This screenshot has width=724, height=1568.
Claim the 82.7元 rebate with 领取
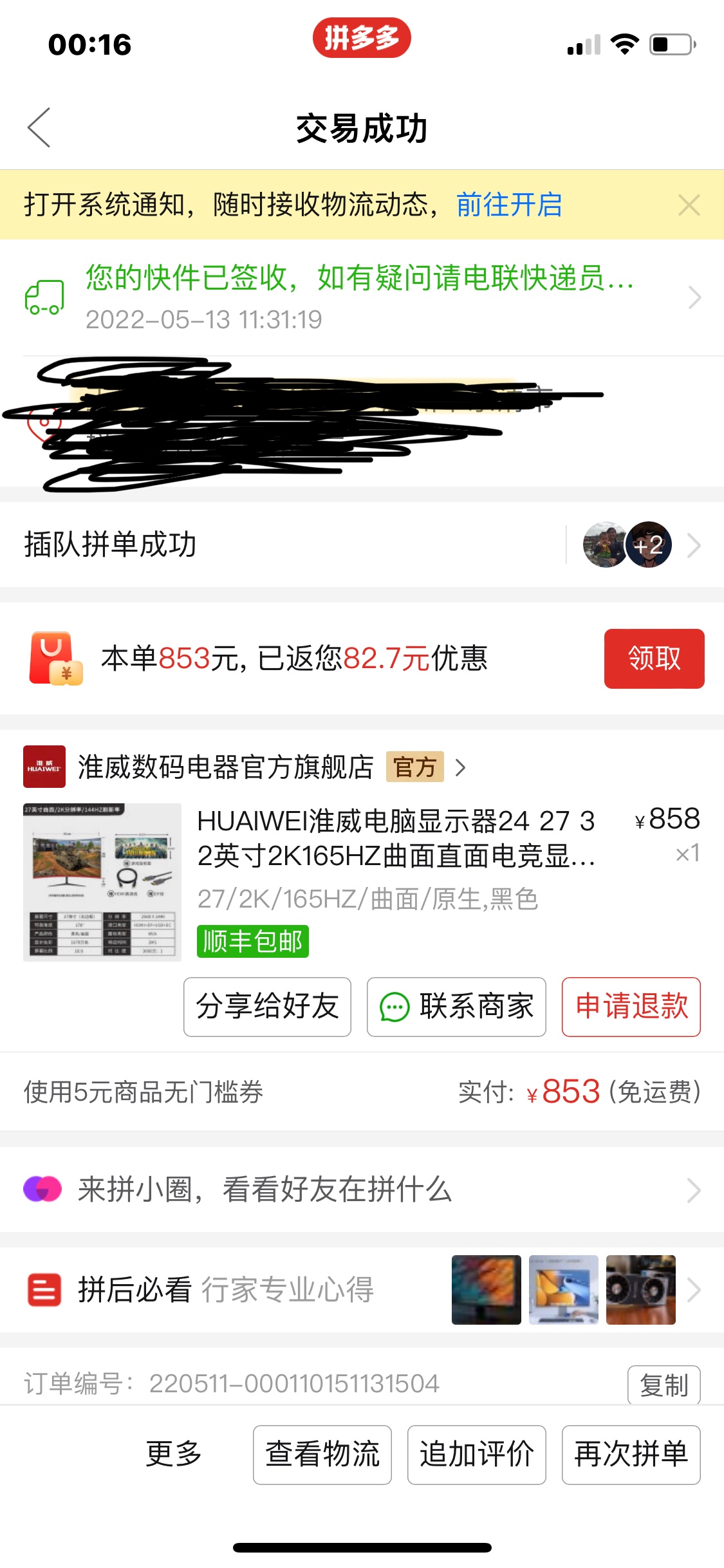point(654,658)
